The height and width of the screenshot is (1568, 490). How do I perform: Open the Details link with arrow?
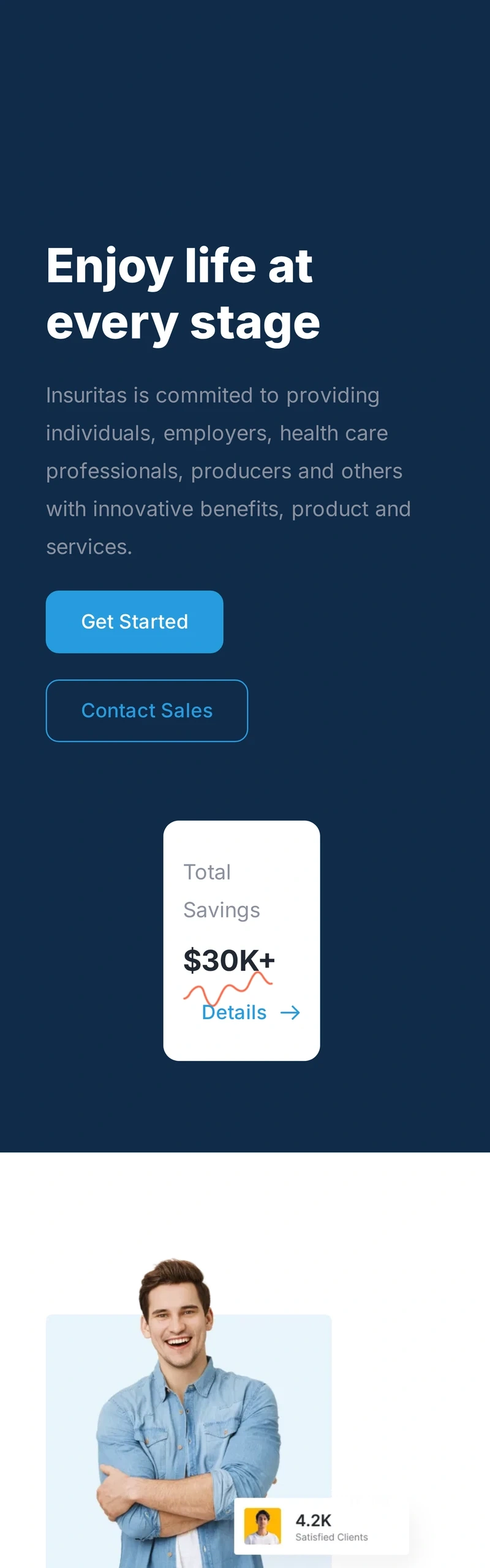coord(250,1012)
